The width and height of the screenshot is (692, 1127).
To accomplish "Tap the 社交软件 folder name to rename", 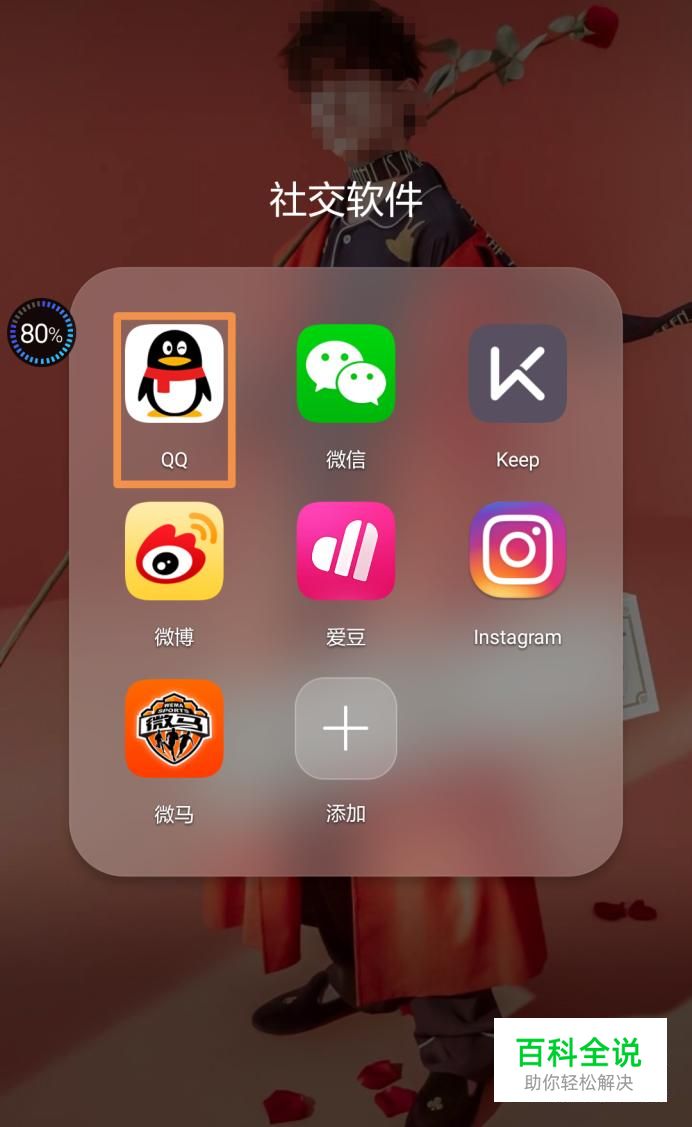I will coord(346,199).
